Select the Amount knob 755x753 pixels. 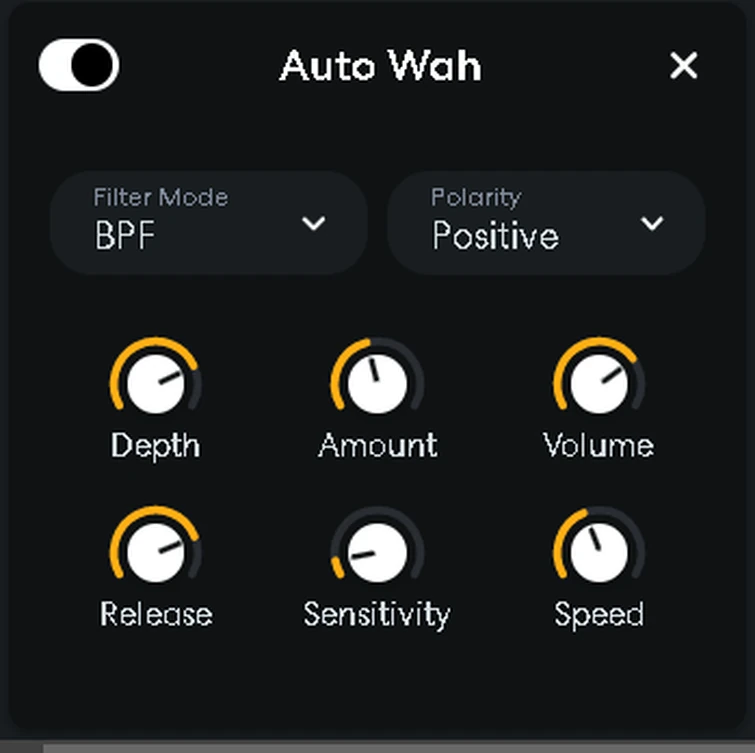pyautogui.click(x=377, y=384)
